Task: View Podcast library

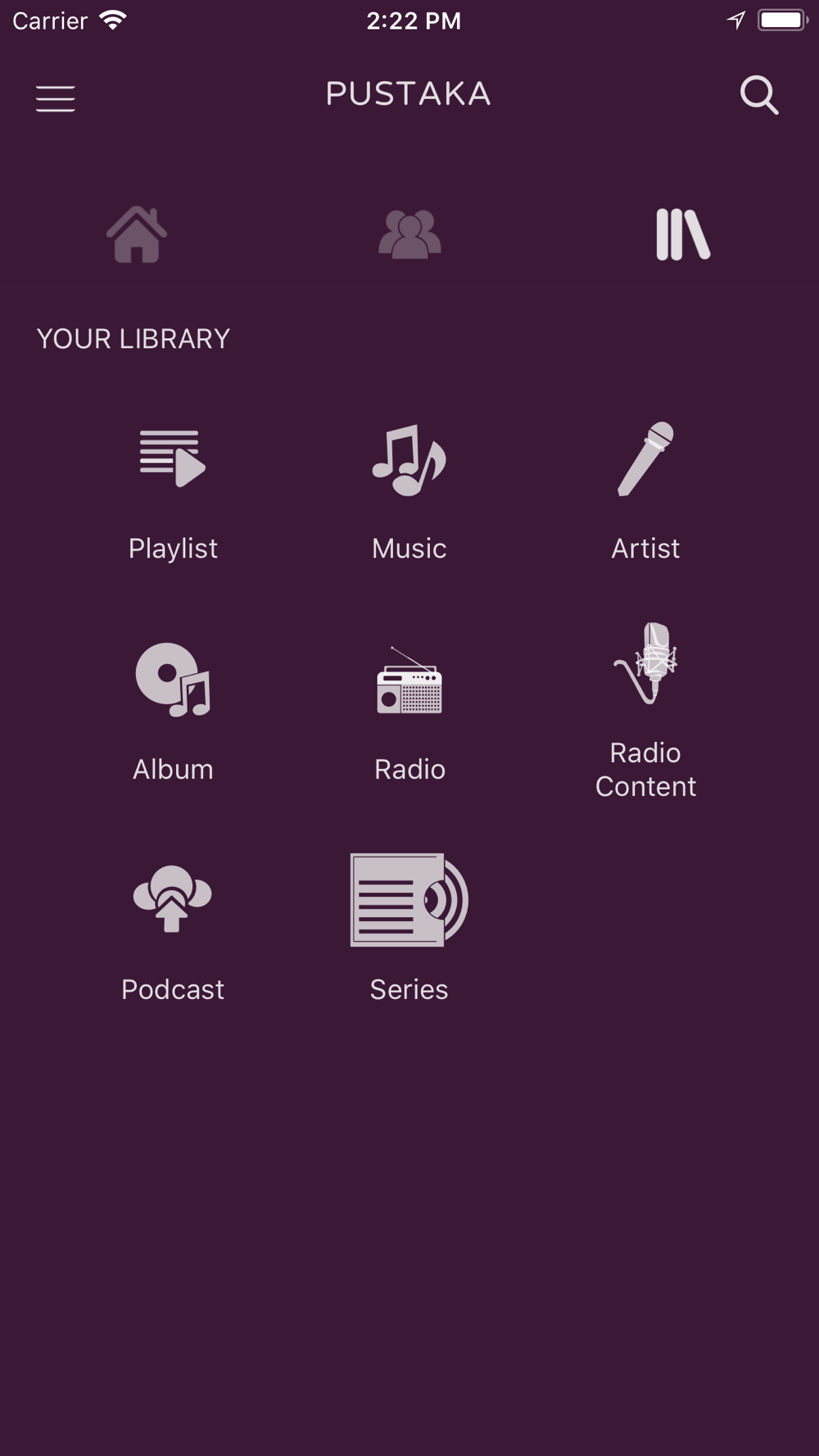Action: point(173,931)
